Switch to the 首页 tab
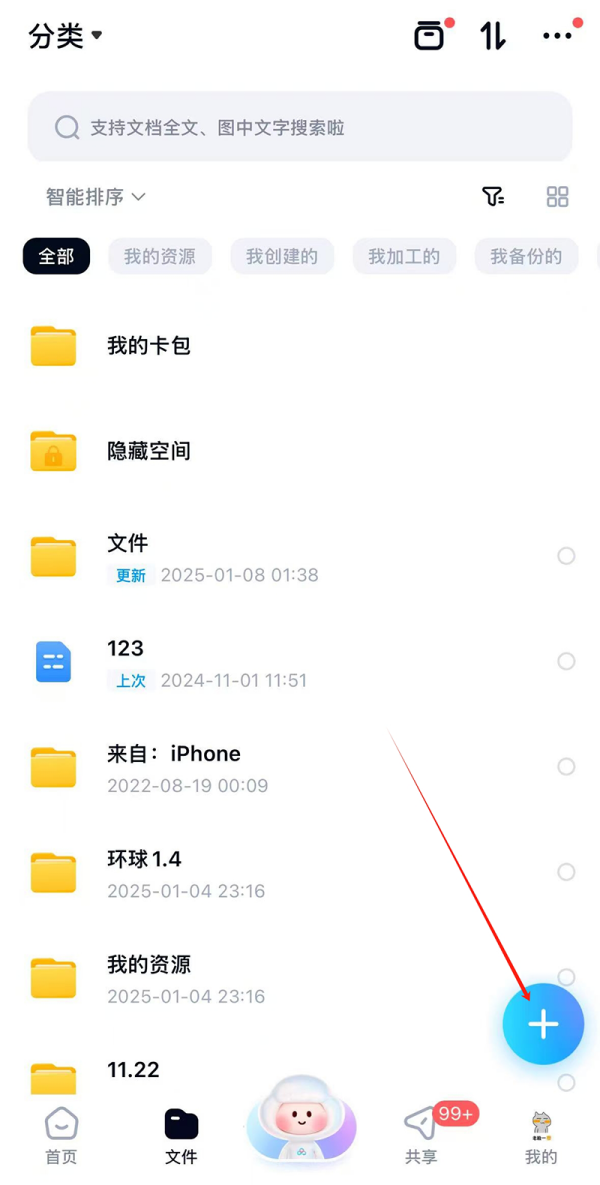The width and height of the screenshot is (600, 1185). point(61,1137)
